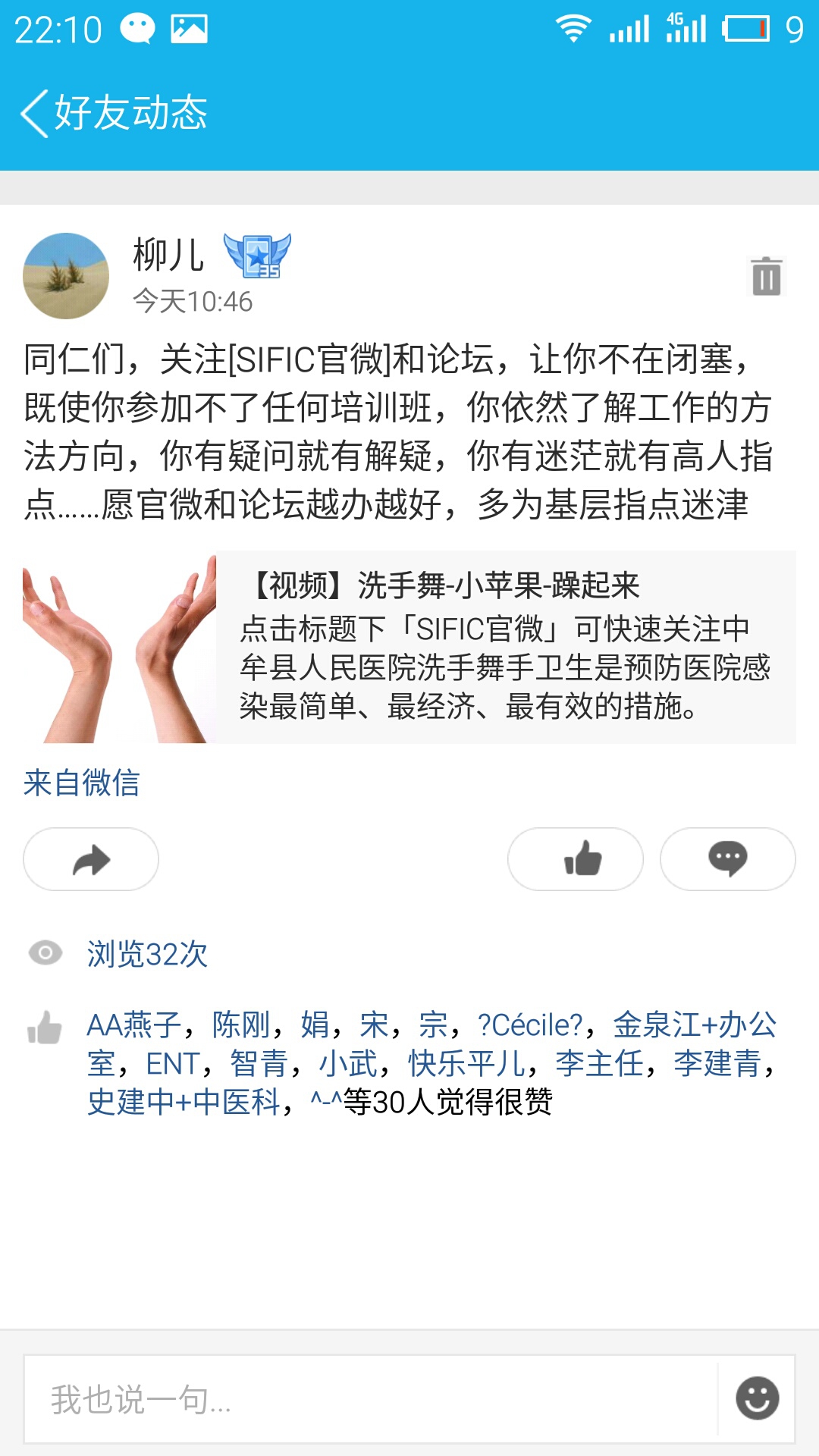
Task: View the 浏览32次 visitors list
Action: (147, 954)
